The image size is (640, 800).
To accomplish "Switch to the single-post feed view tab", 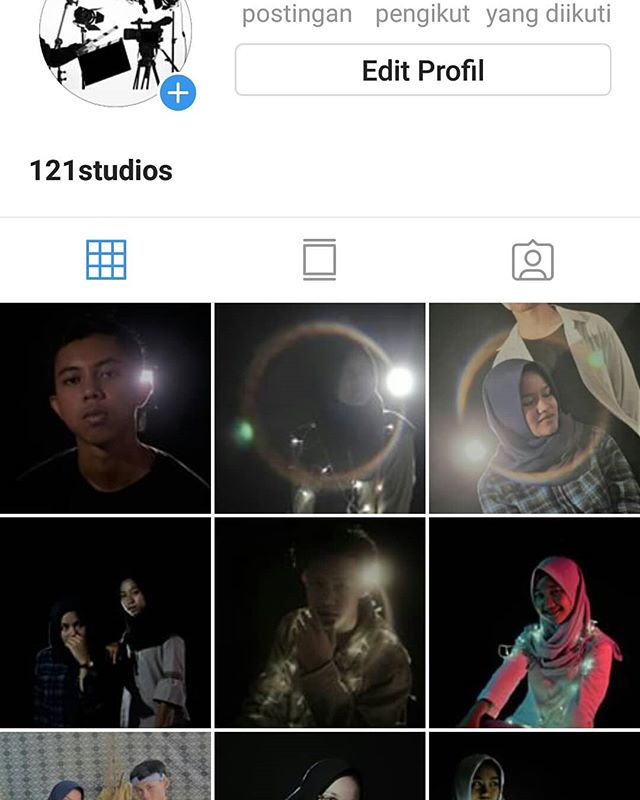I will click(319, 260).
